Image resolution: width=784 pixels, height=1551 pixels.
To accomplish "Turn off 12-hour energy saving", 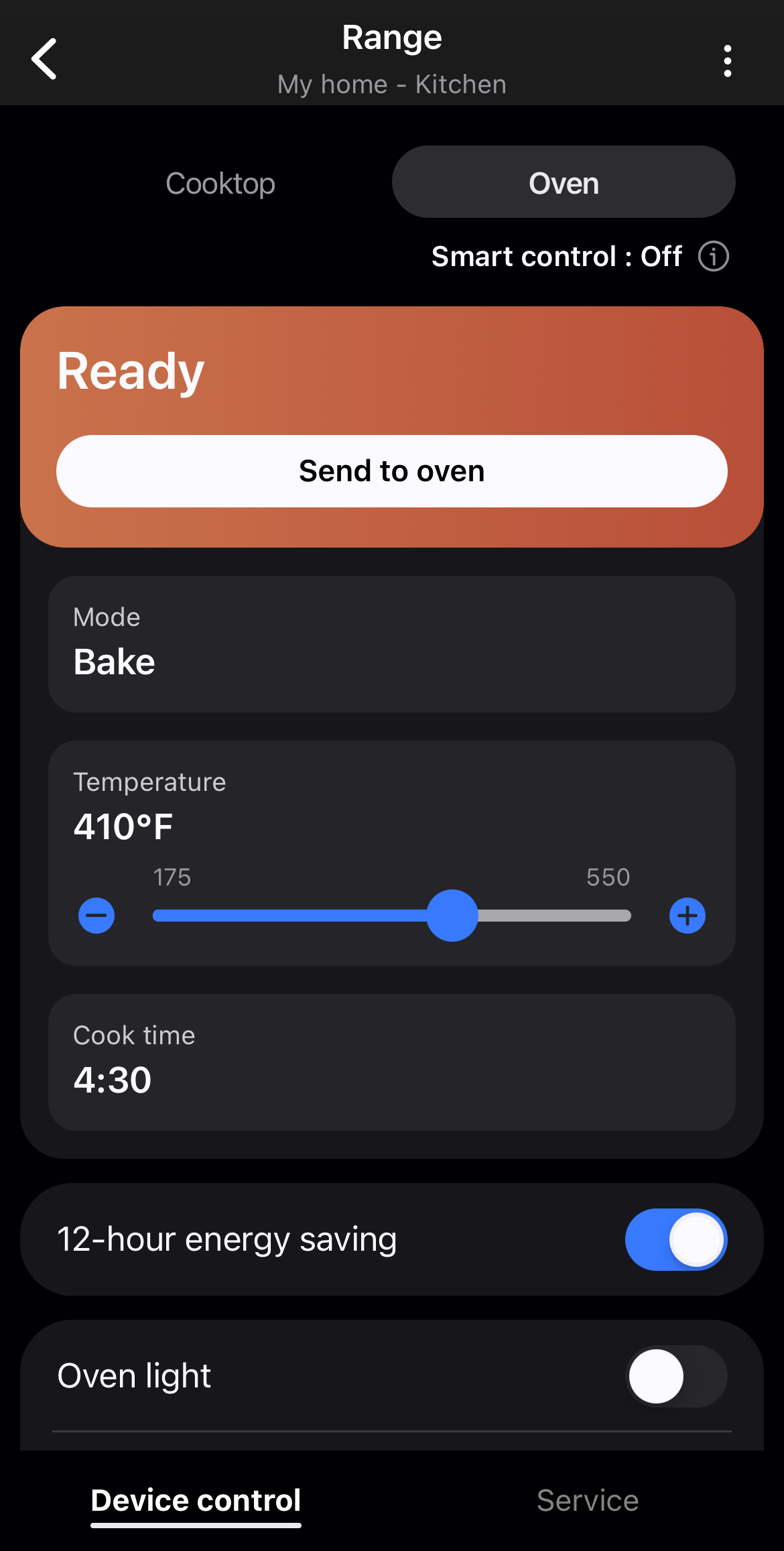I will tap(675, 1239).
